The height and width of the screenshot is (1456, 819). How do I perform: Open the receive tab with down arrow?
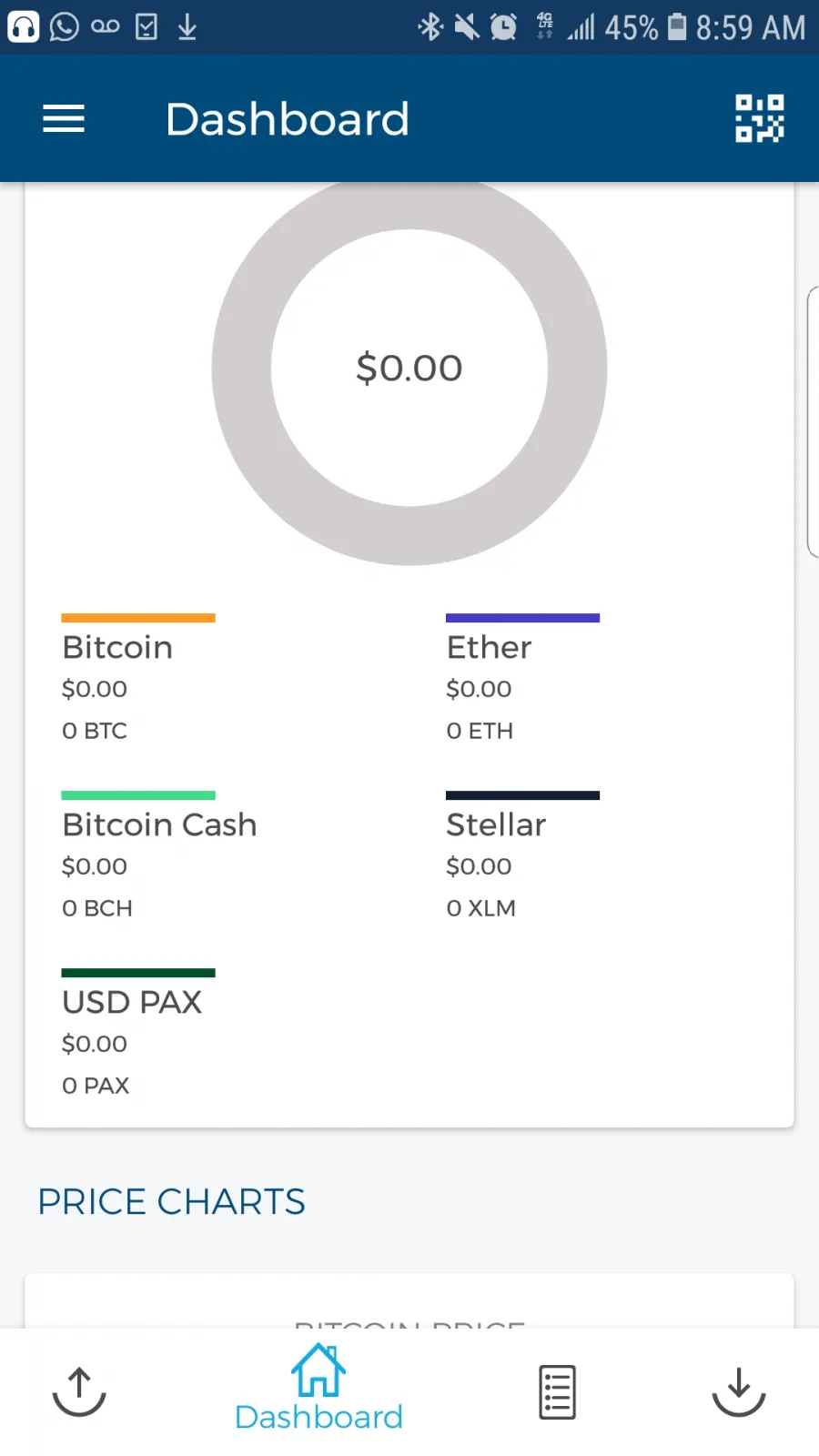pos(739,1391)
